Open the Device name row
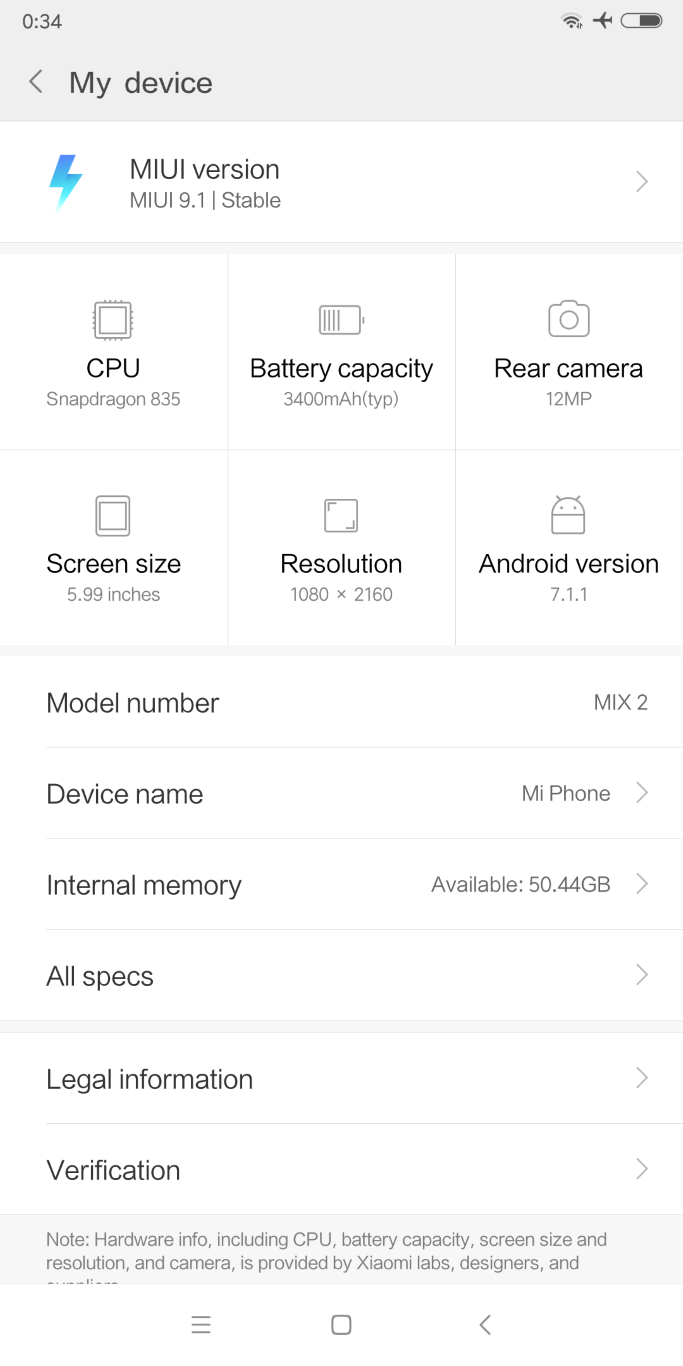The height and width of the screenshot is (1366, 683). click(x=341, y=793)
